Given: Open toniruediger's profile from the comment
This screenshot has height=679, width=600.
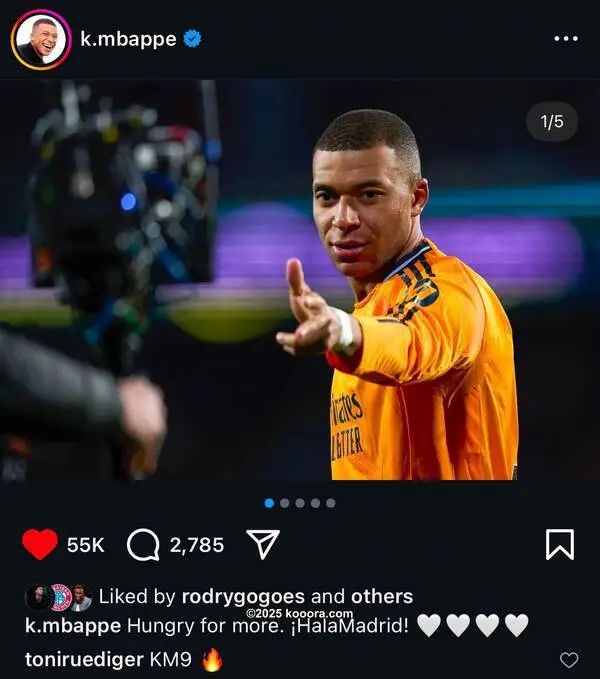Looking at the screenshot, I should coord(83,660).
